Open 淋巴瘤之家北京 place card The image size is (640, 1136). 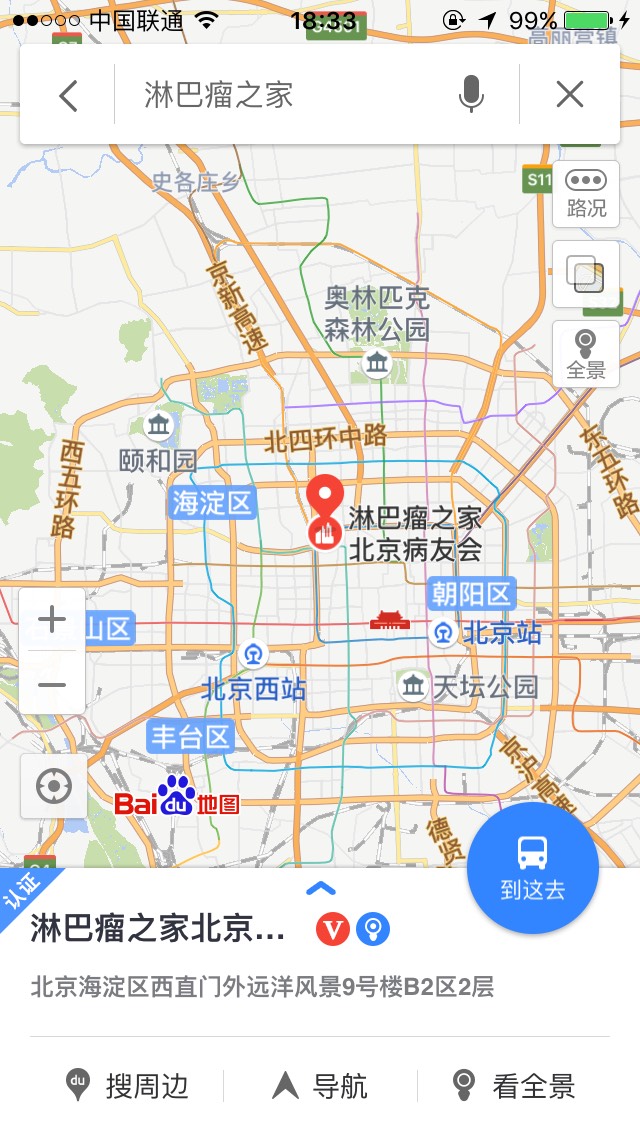[160, 930]
